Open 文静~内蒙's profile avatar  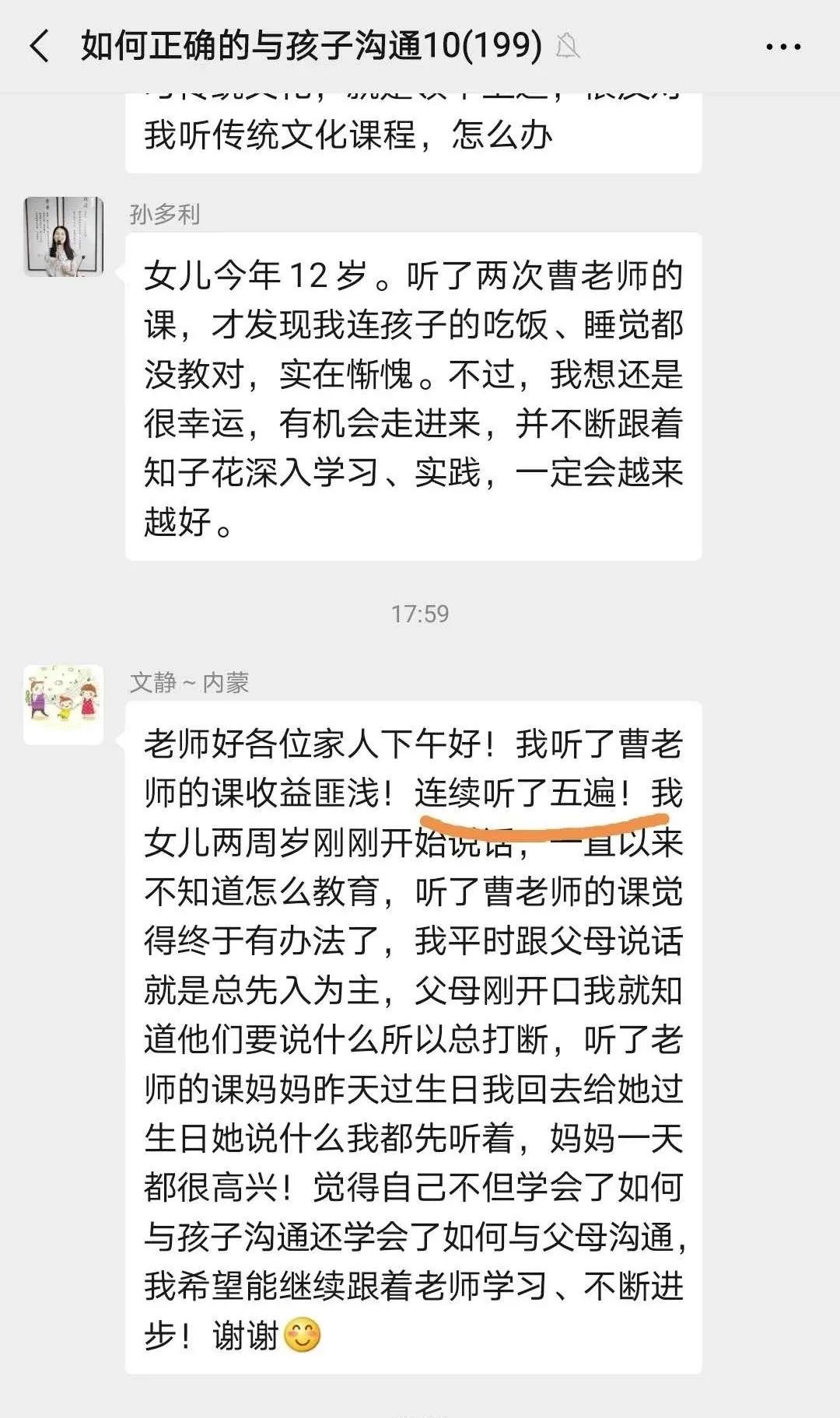point(64,705)
